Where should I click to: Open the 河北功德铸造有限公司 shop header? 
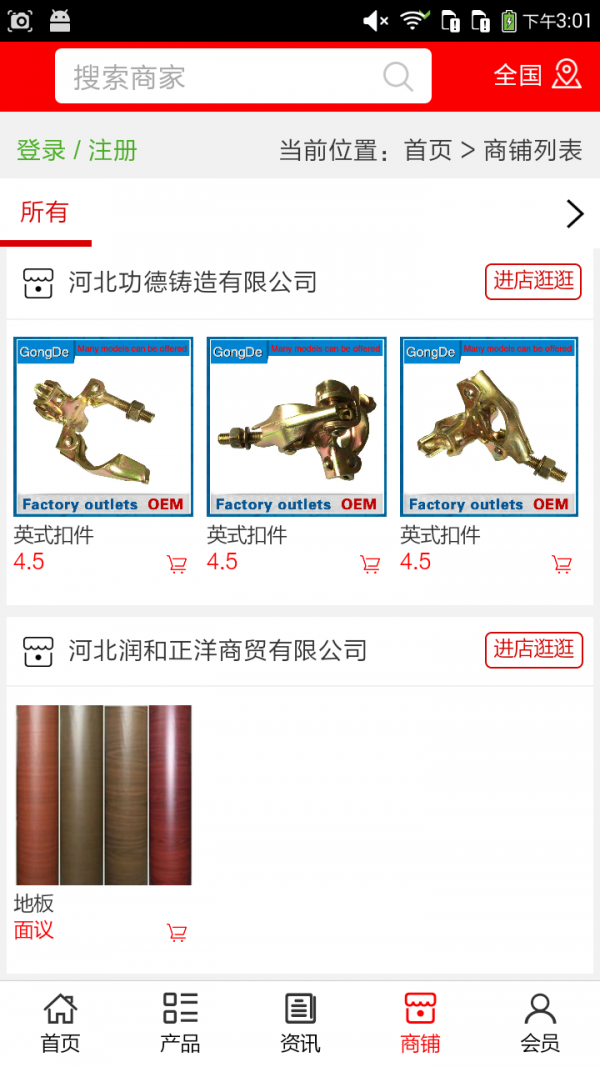tap(192, 283)
